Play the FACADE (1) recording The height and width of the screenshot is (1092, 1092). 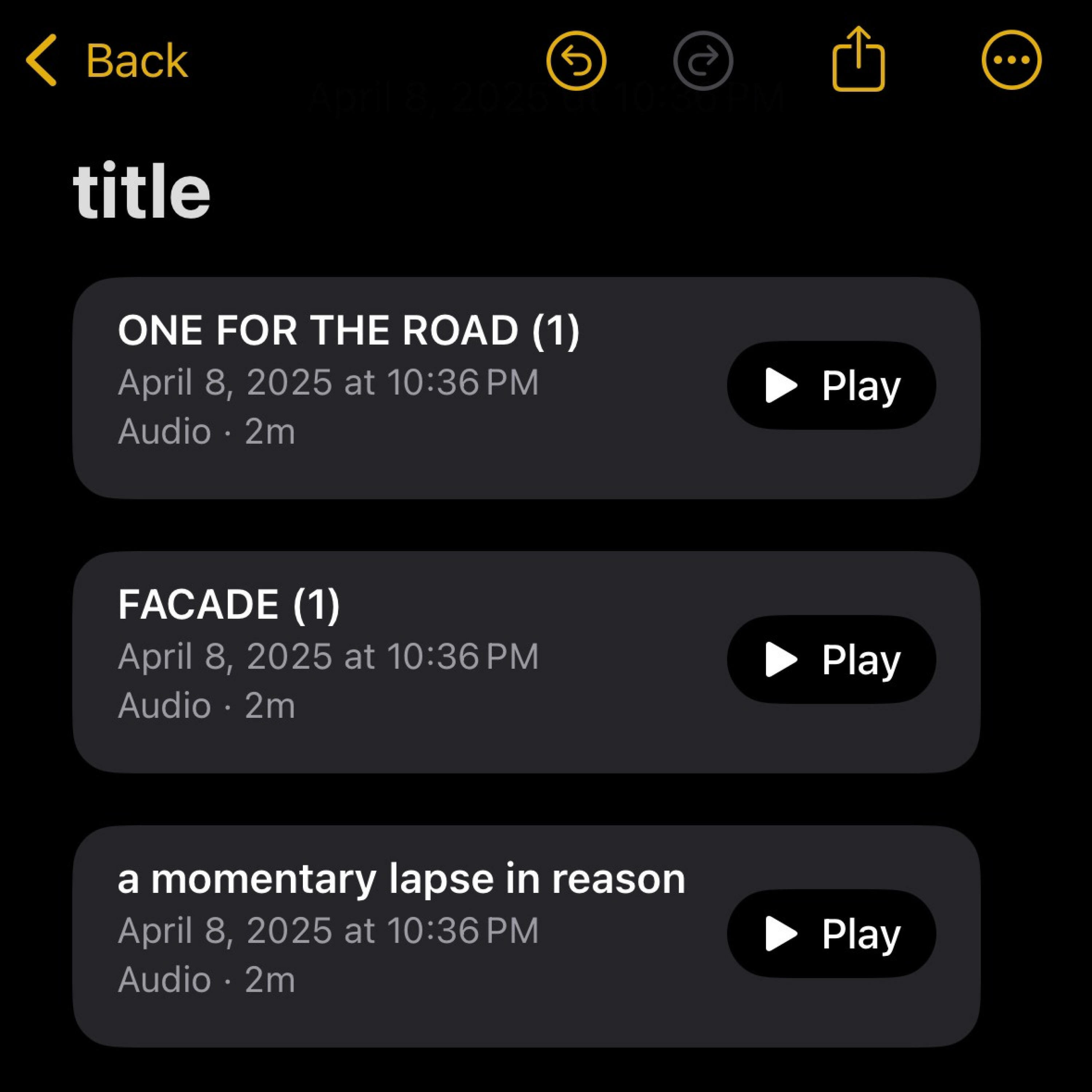click(831, 659)
